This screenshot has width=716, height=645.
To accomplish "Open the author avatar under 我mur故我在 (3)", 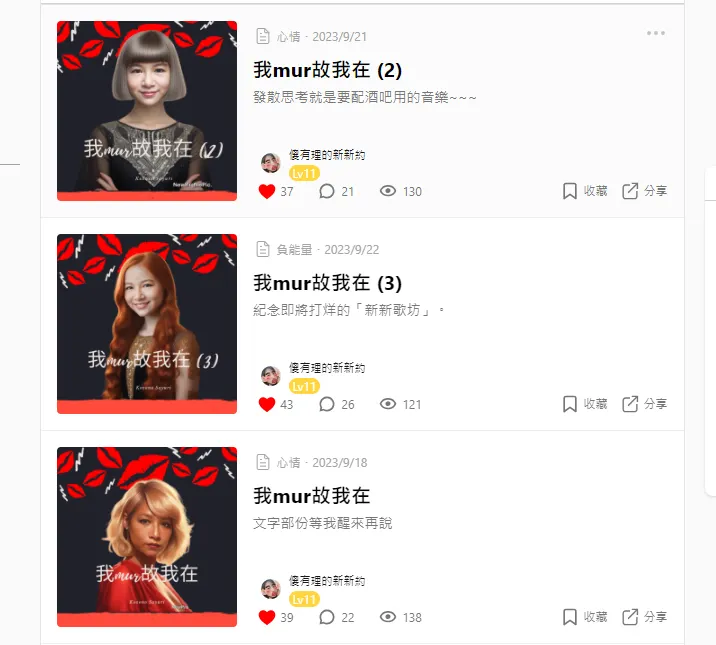I will (x=270, y=376).
